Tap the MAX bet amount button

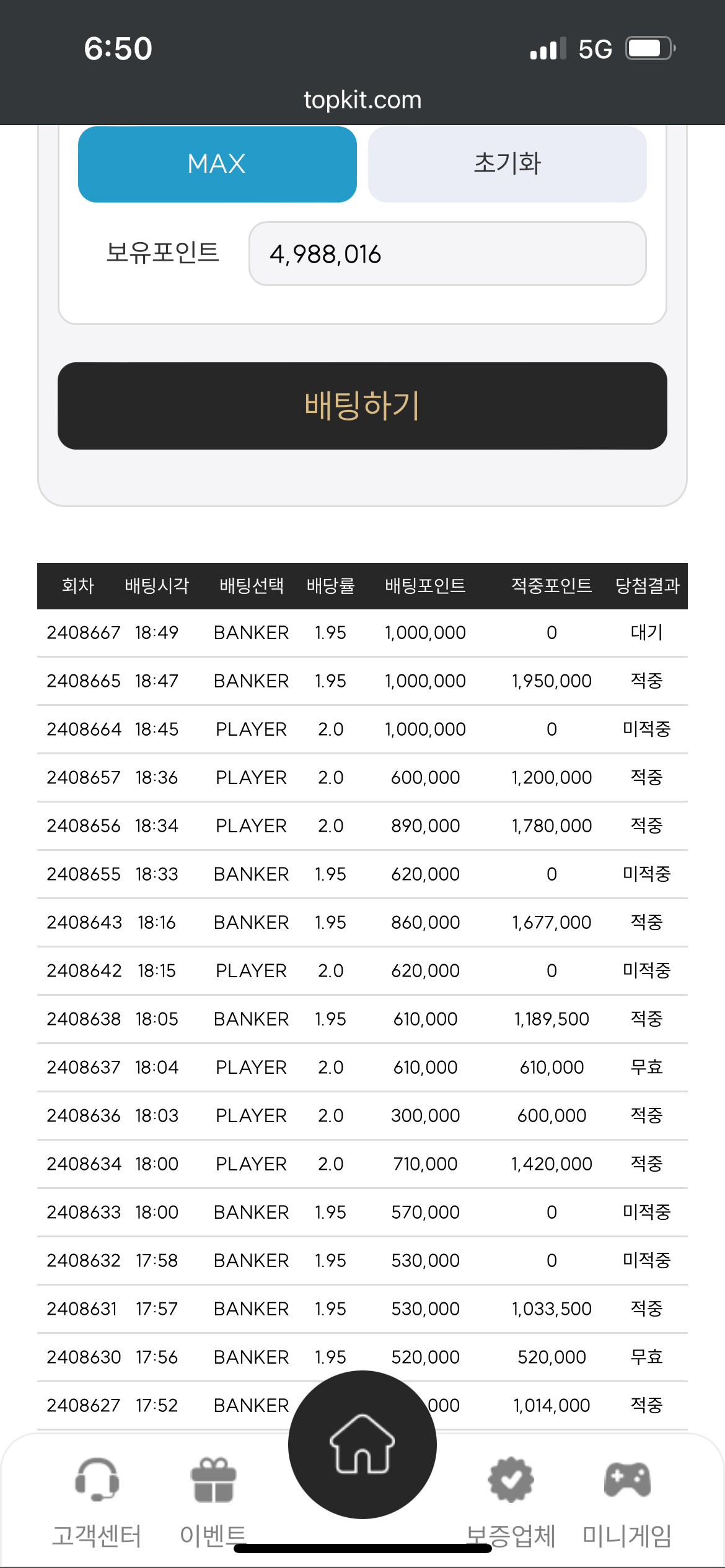pyautogui.click(x=217, y=164)
